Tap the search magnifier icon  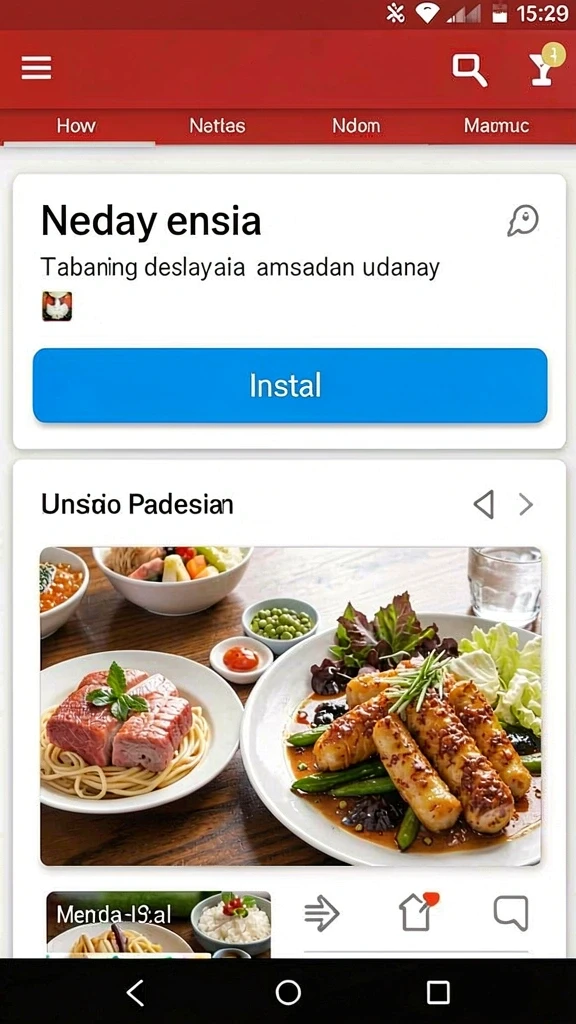470,69
